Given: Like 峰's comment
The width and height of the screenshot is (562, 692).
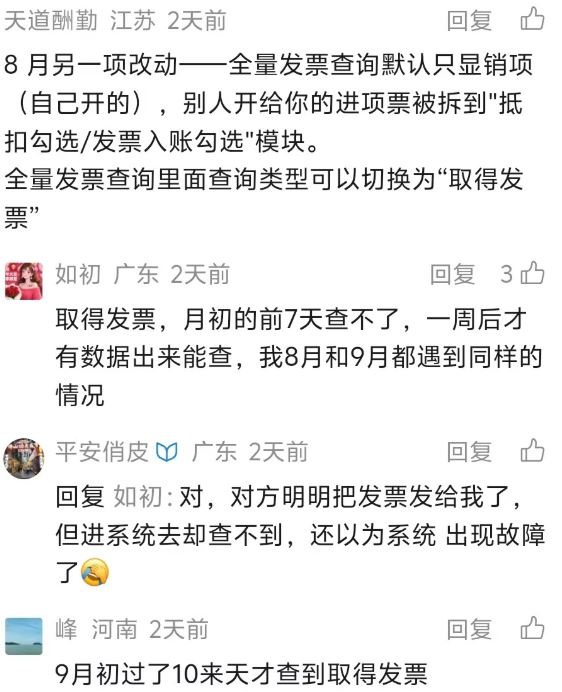Looking at the screenshot, I should click(532, 628).
